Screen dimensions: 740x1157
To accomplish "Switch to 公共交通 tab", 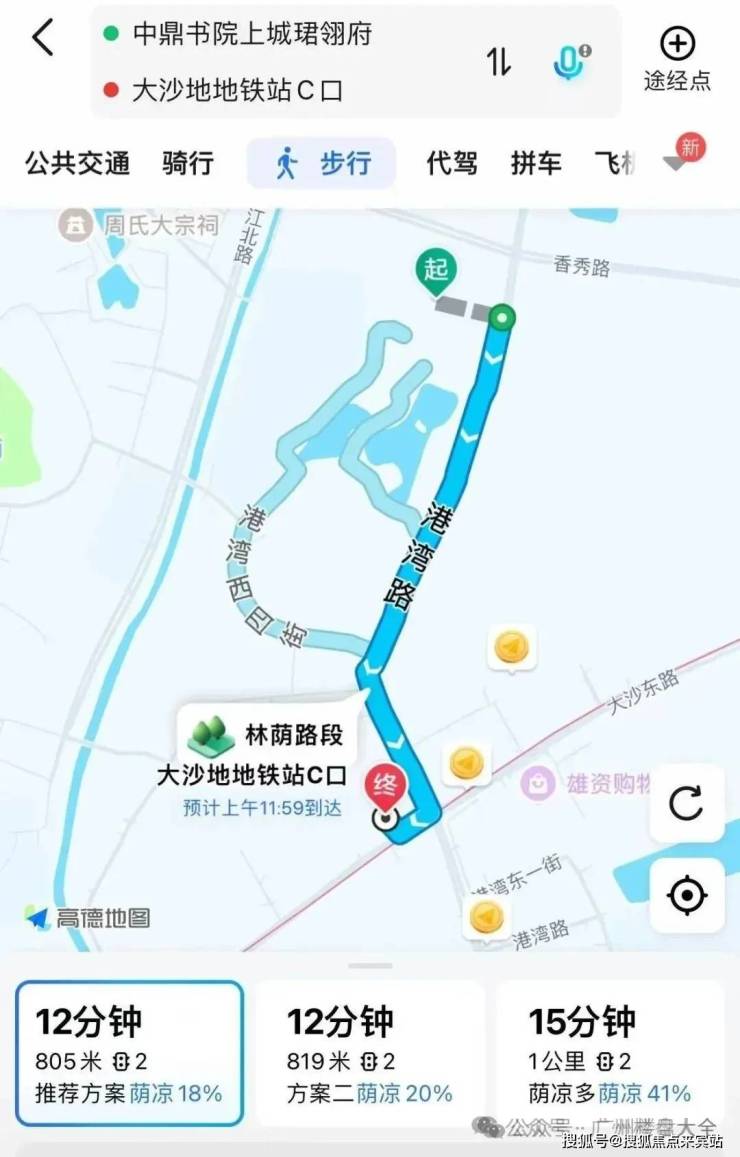I will pos(78,163).
